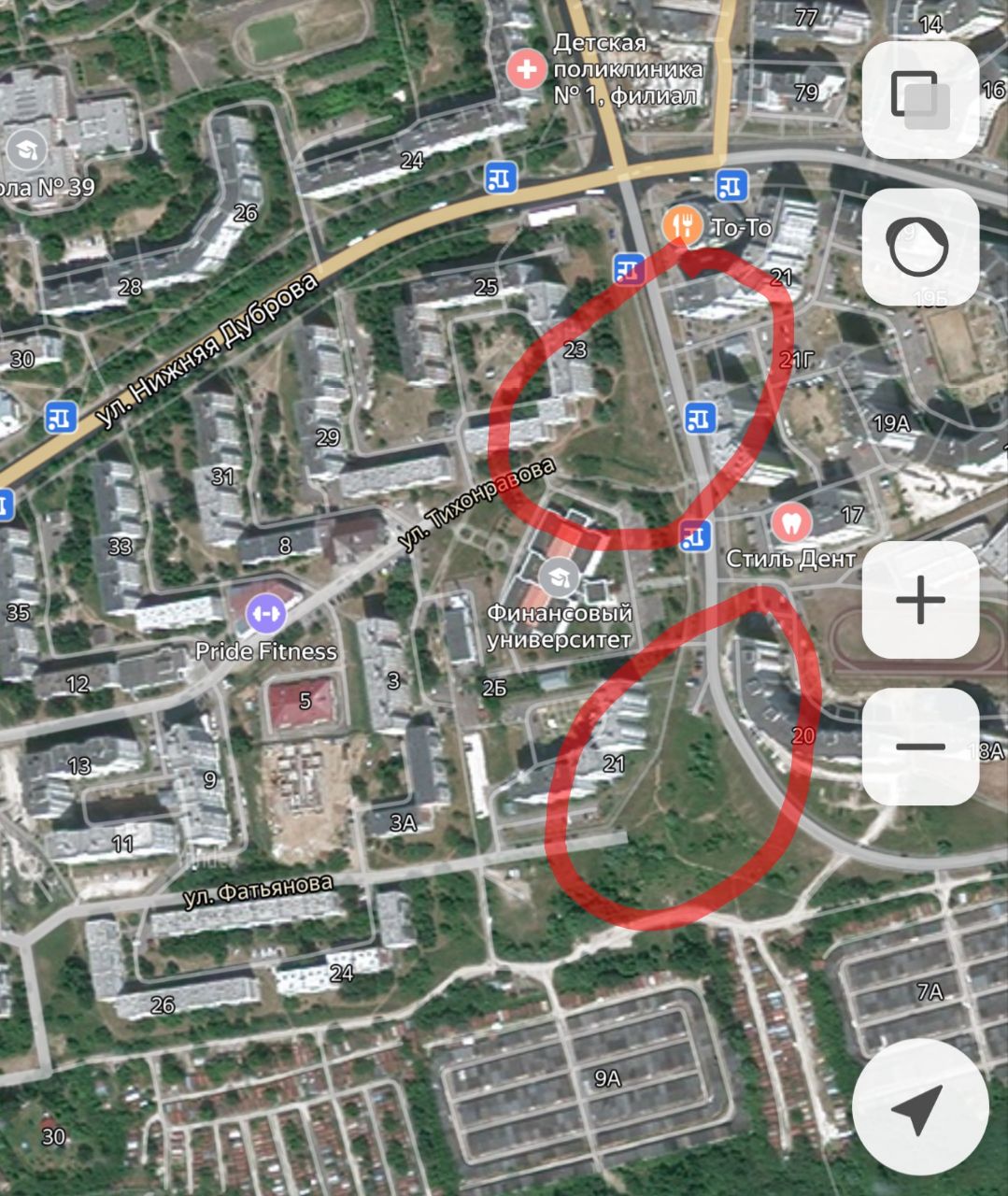View the Финансовый университет place marker
Viewport: 1008px width, 1196px height.
tap(559, 576)
